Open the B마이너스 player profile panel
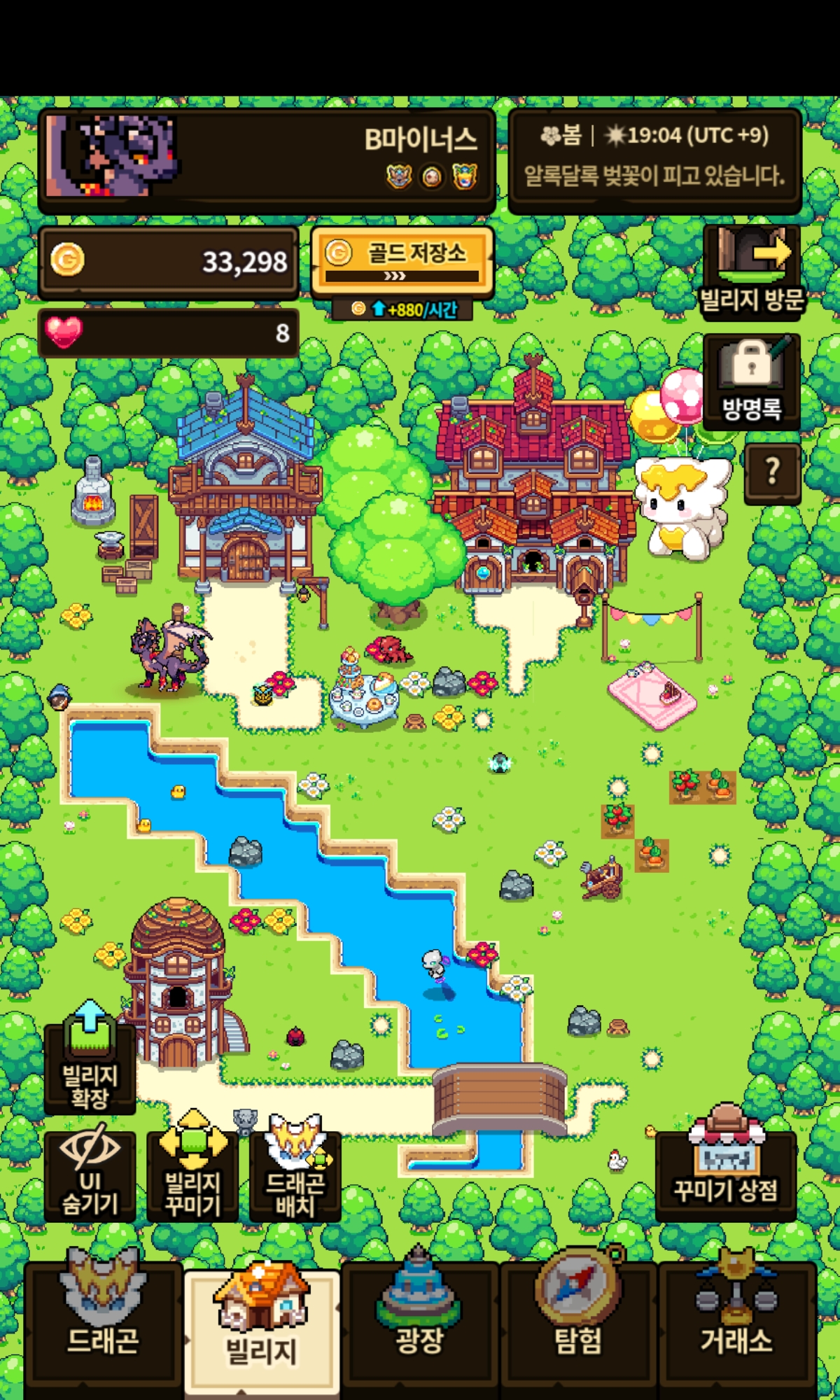This screenshot has height=1400, width=840. (266, 161)
